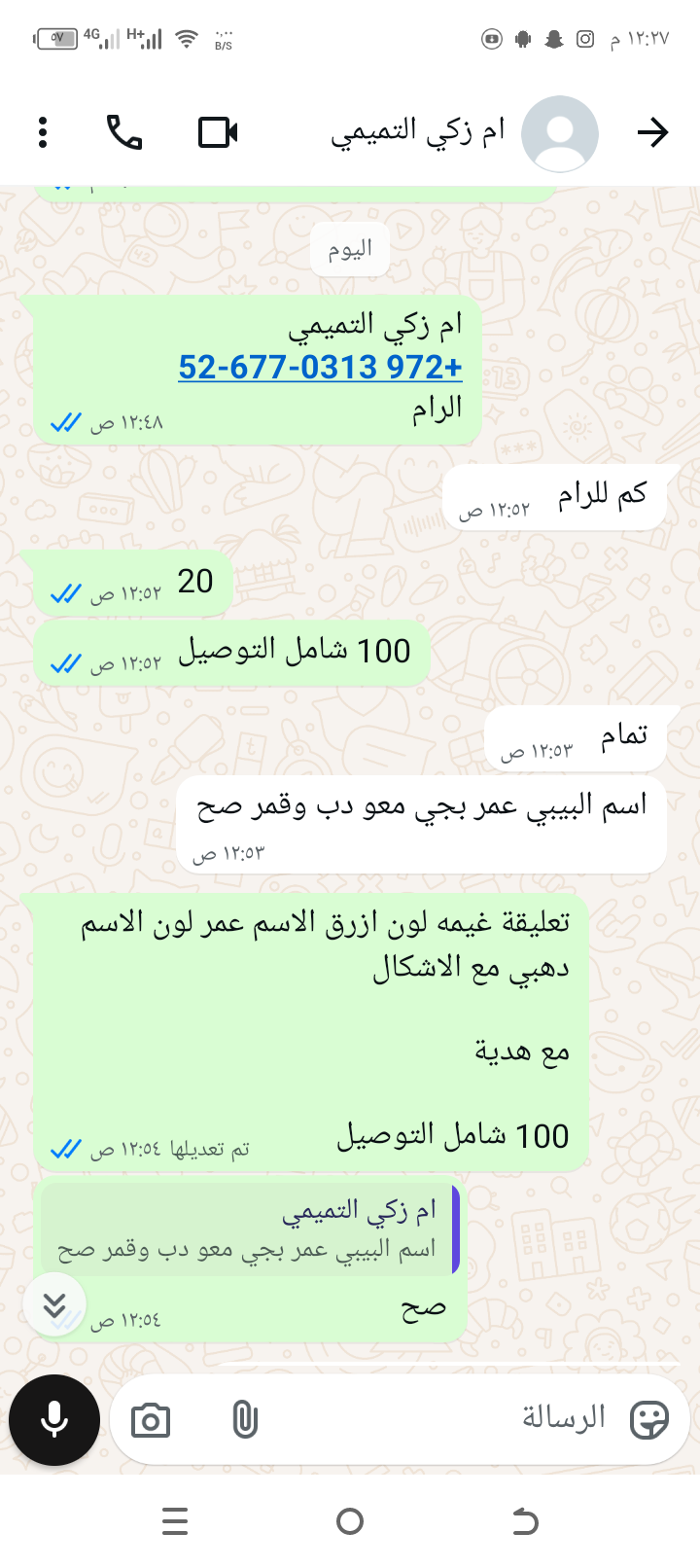Screen dimensions: 700x1568
Task: Attach a file with the paperclip icon
Action: [245, 1420]
